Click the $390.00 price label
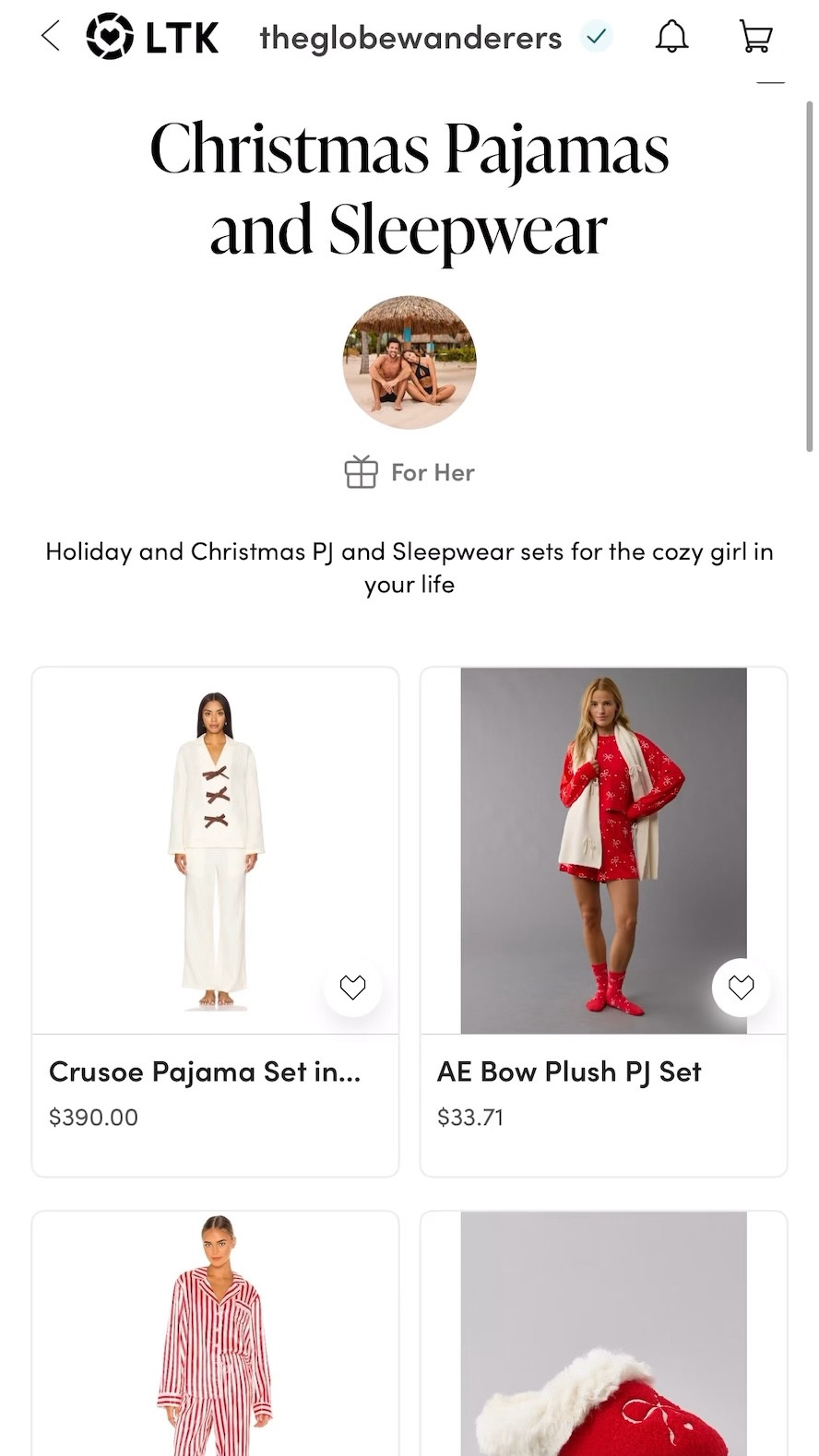819x1456 pixels. (x=92, y=1116)
